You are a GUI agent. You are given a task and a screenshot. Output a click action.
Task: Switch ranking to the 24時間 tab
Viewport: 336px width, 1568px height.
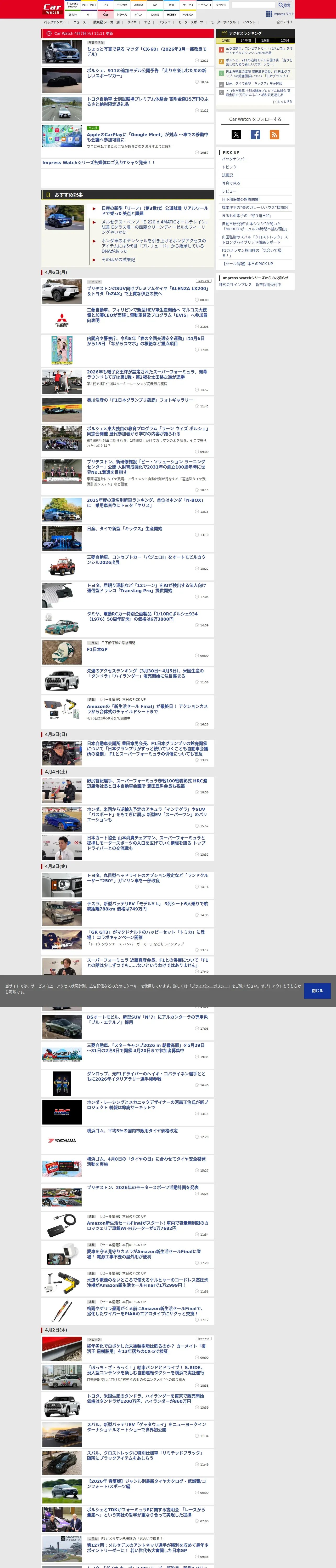pyautogui.click(x=246, y=40)
